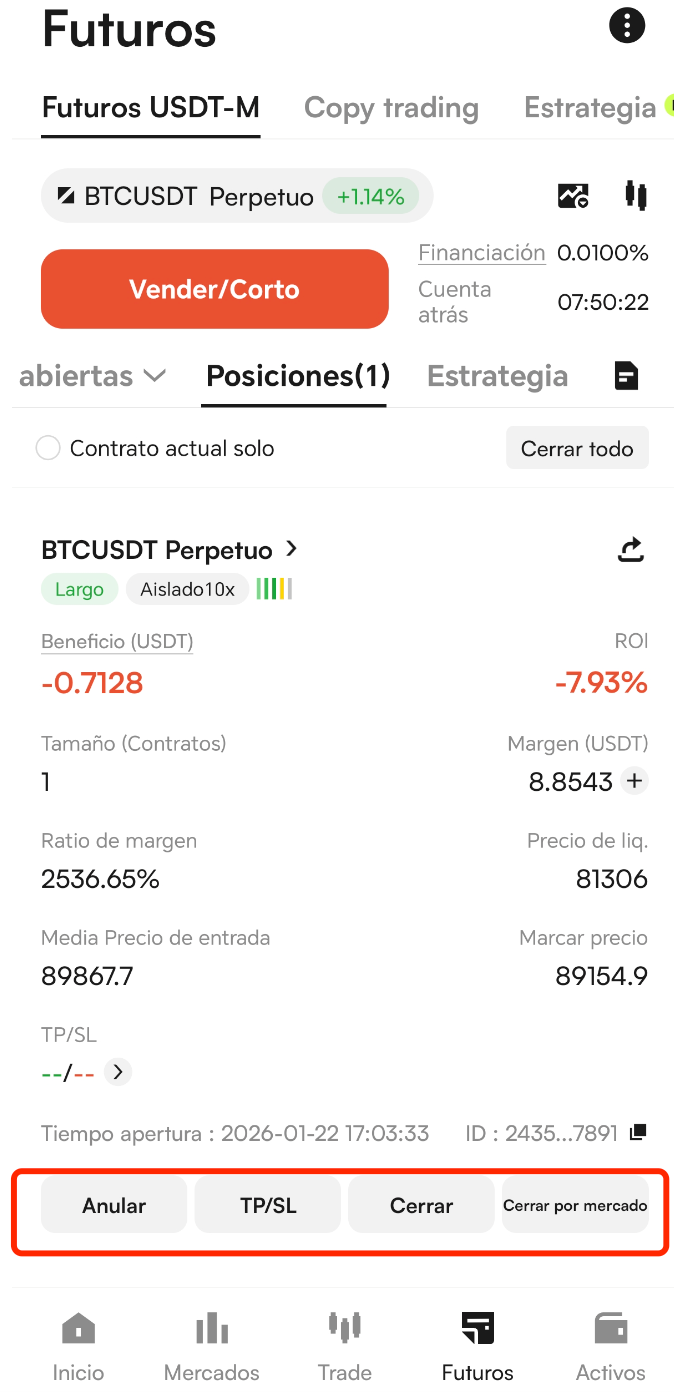Screen dimensions: 674x1392
Task: Expand the TP/SL arrow under position details
Action: coord(118,1072)
